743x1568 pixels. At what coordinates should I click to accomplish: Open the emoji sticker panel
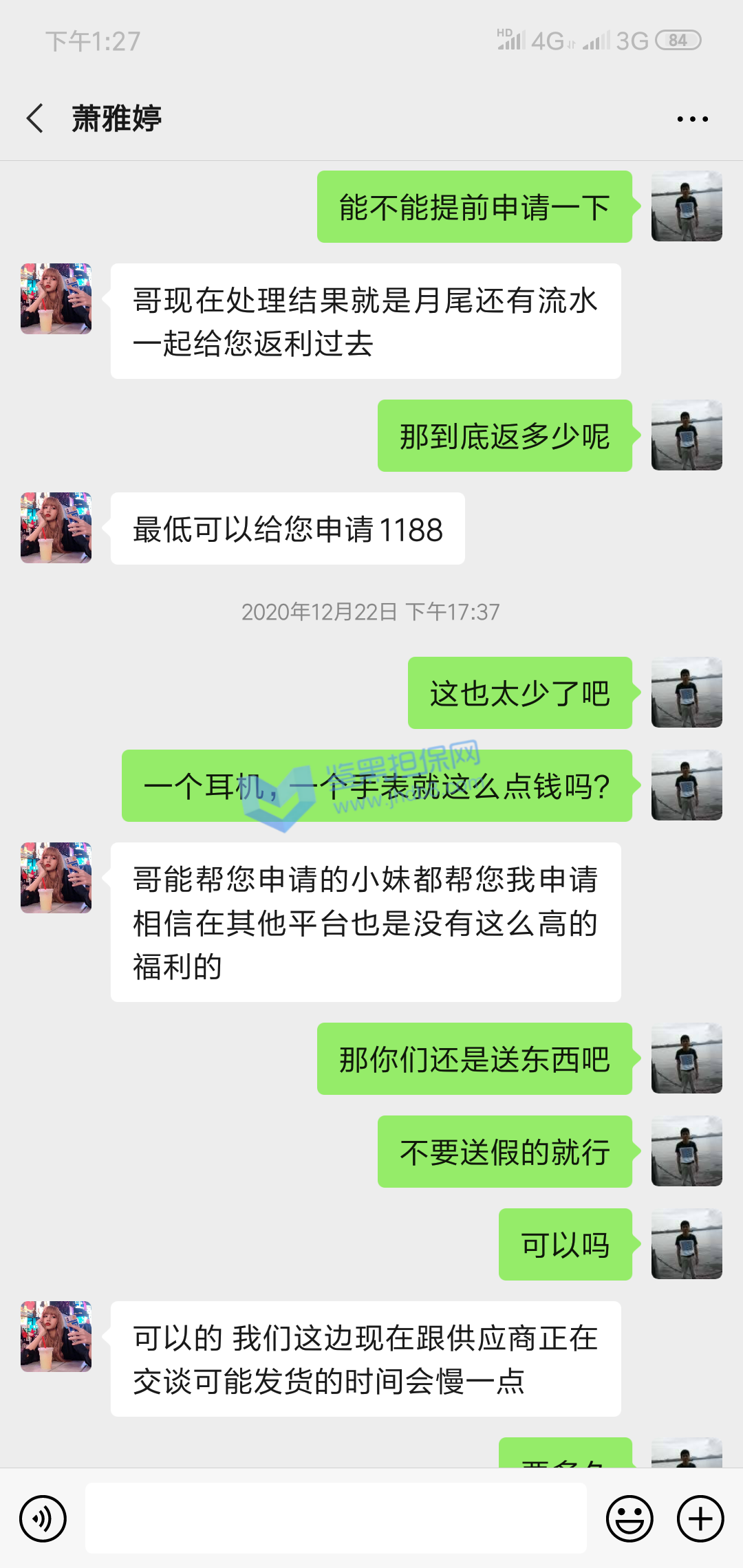(x=629, y=1518)
